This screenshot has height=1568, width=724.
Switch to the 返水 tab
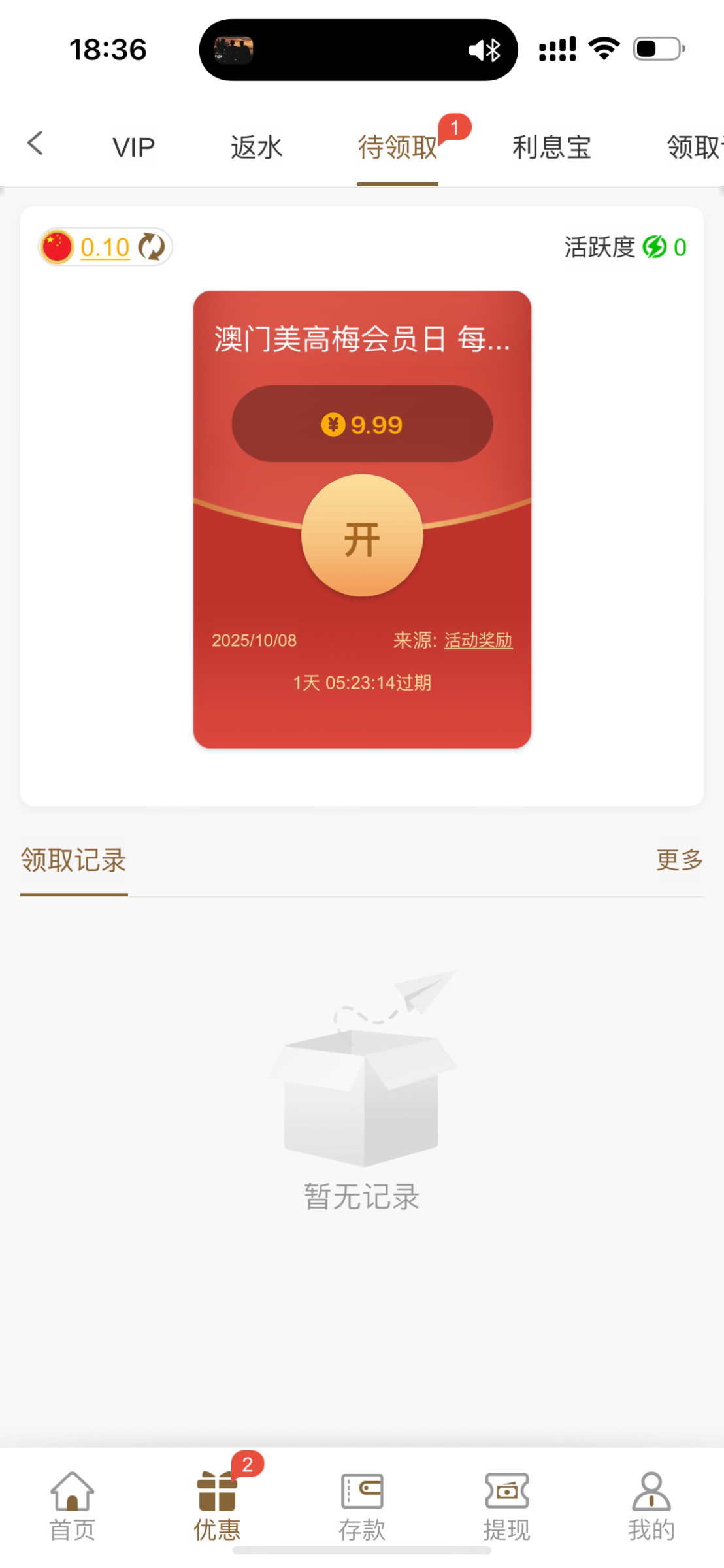(256, 148)
